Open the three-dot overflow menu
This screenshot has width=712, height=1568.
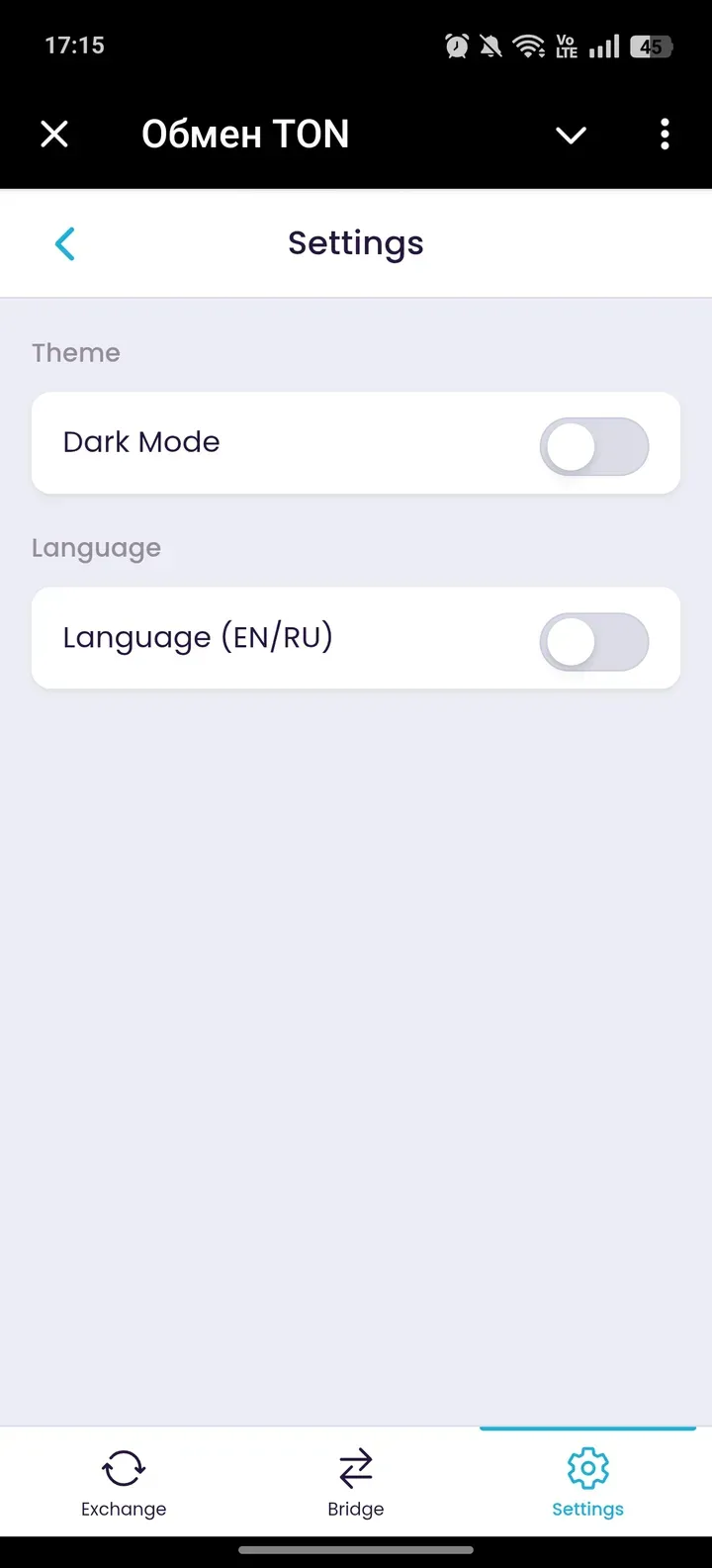665,134
